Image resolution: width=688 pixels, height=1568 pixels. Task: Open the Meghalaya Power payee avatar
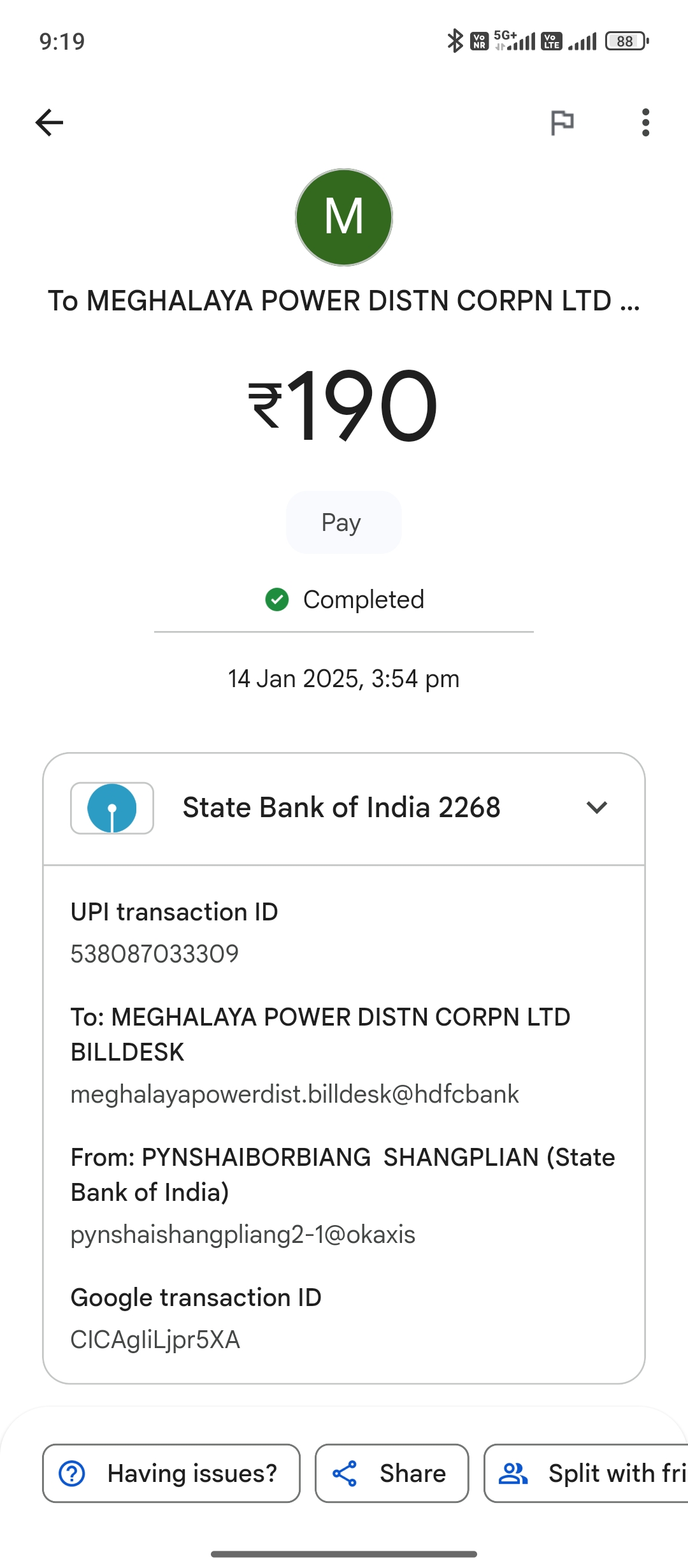click(x=344, y=217)
